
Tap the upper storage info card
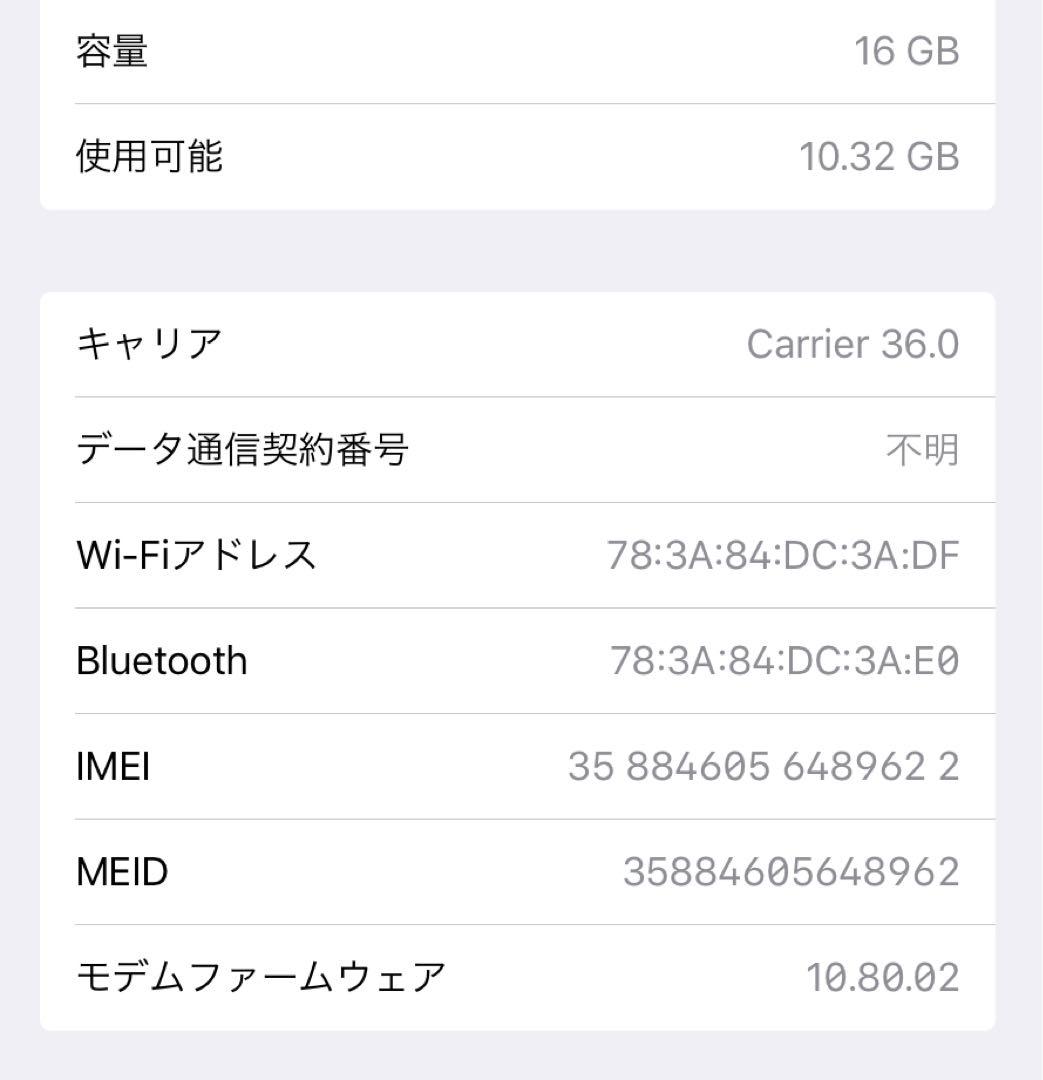tap(520, 105)
